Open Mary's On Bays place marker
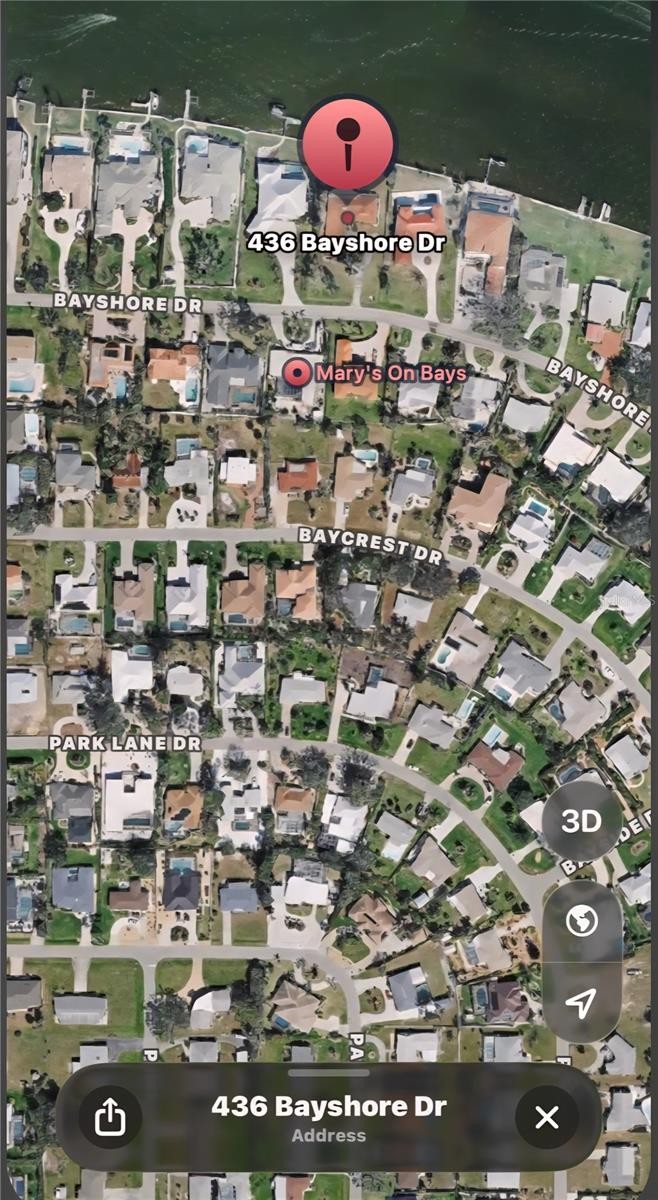Screen dimensions: 658x1200 pos(296,374)
